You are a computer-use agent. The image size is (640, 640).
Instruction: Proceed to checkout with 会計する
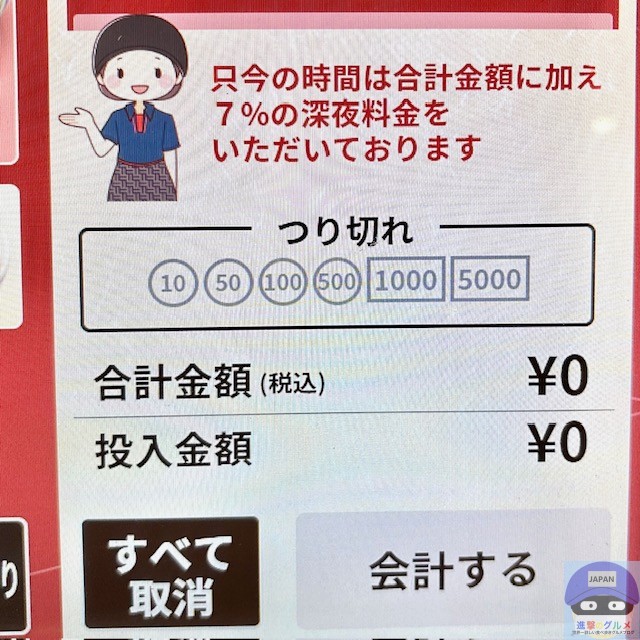(x=452, y=568)
